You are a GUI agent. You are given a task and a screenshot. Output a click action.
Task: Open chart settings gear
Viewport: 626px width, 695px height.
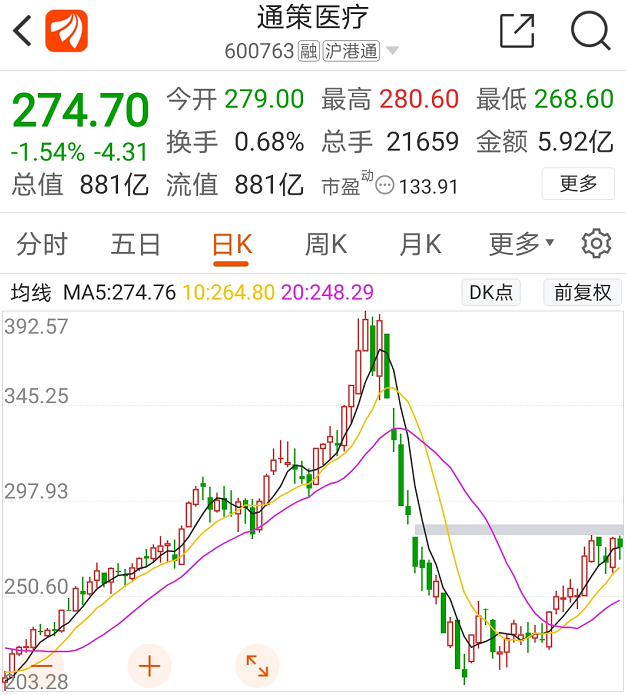(596, 243)
